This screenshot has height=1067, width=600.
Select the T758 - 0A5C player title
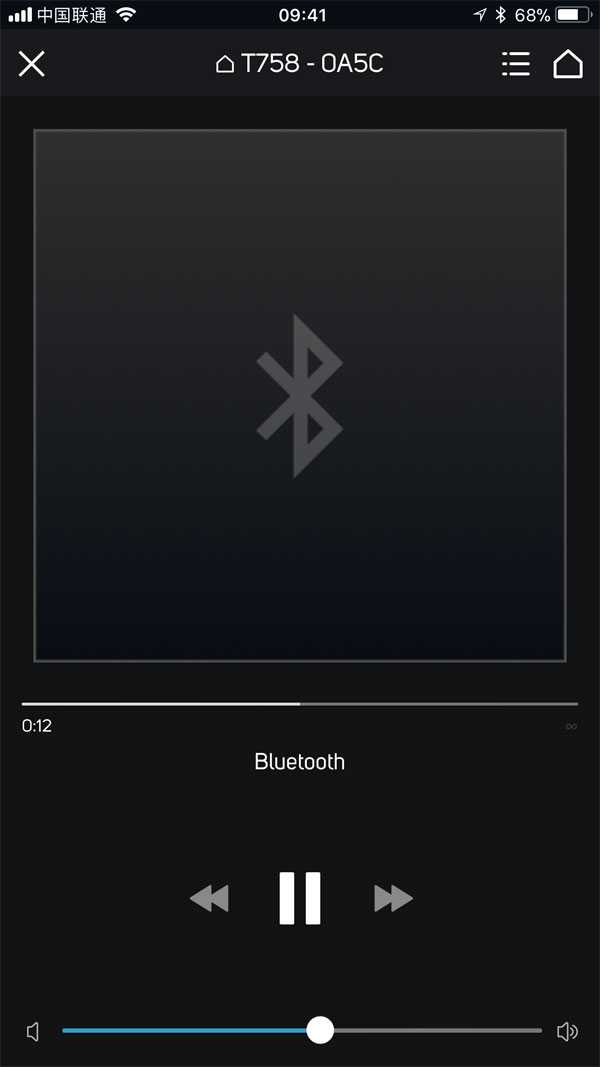(x=300, y=64)
